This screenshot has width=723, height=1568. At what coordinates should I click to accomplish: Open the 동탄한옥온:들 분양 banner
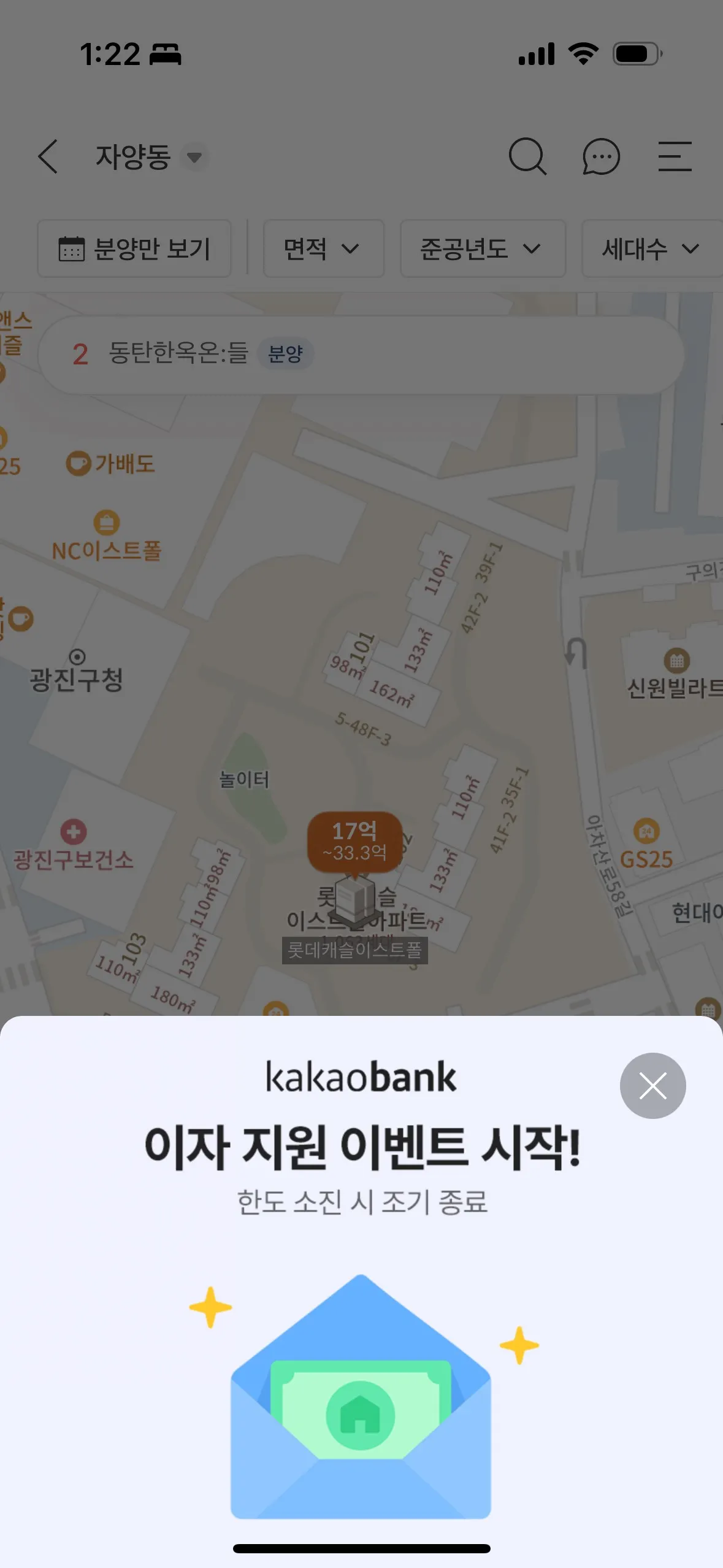(361, 355)
